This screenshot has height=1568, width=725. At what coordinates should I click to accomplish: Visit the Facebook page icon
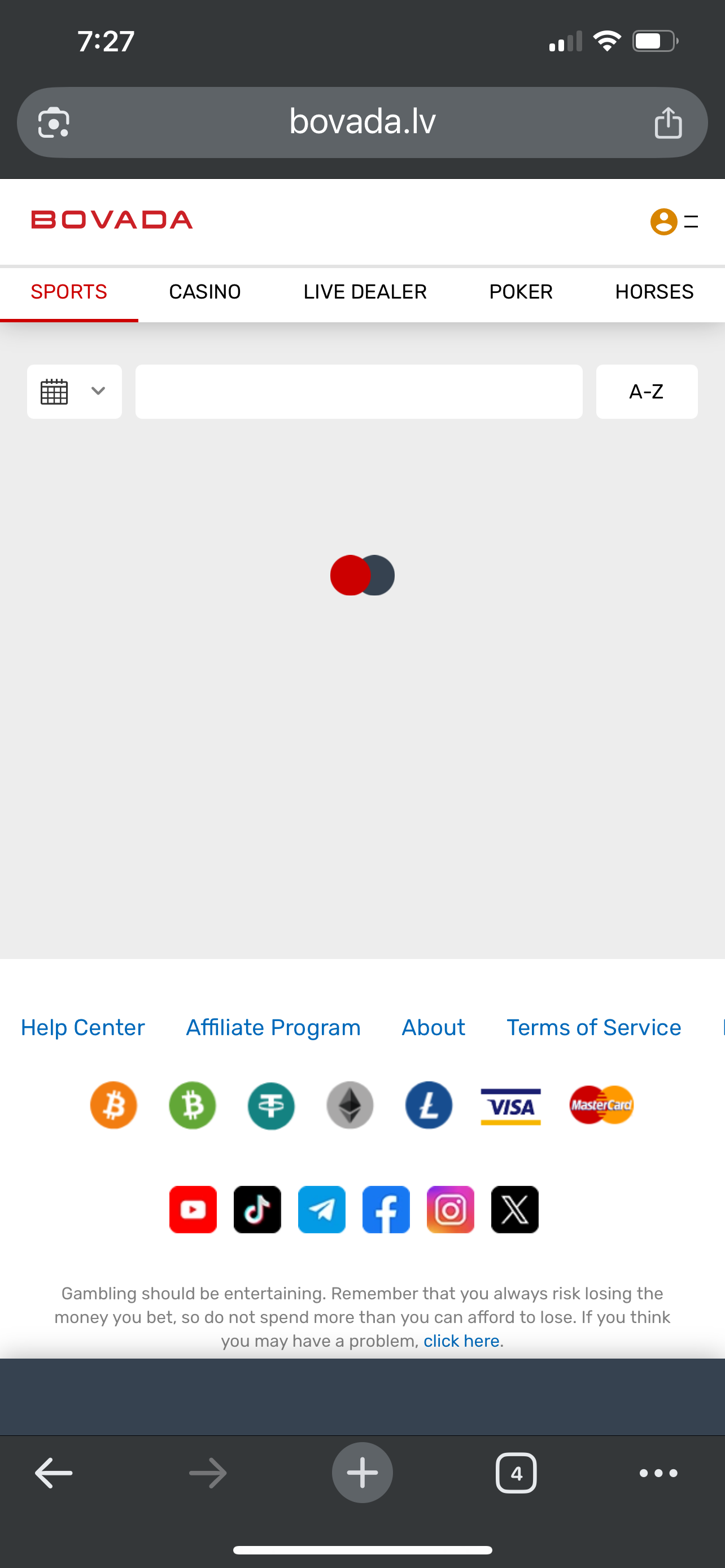click(x=386, y=1210)
